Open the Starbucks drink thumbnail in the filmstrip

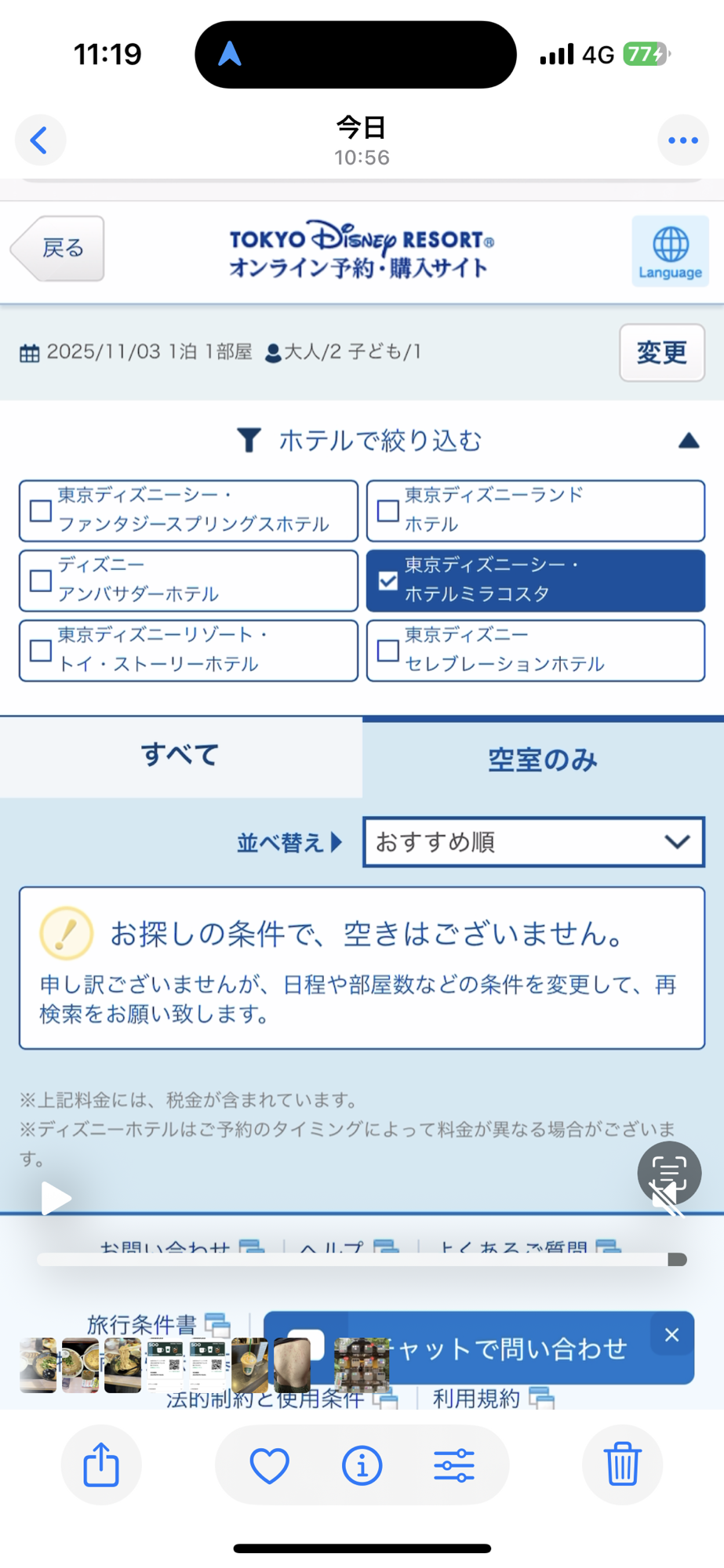tap(249, 1365)
